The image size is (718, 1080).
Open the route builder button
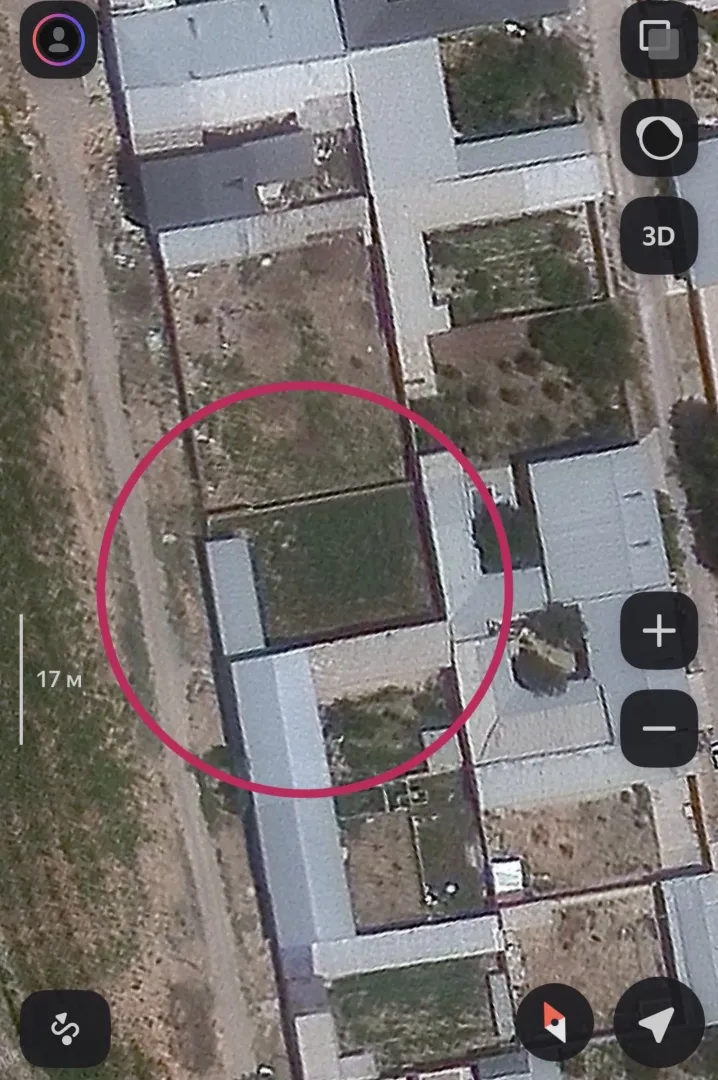pyautogui.click(x=65, y=1028)
